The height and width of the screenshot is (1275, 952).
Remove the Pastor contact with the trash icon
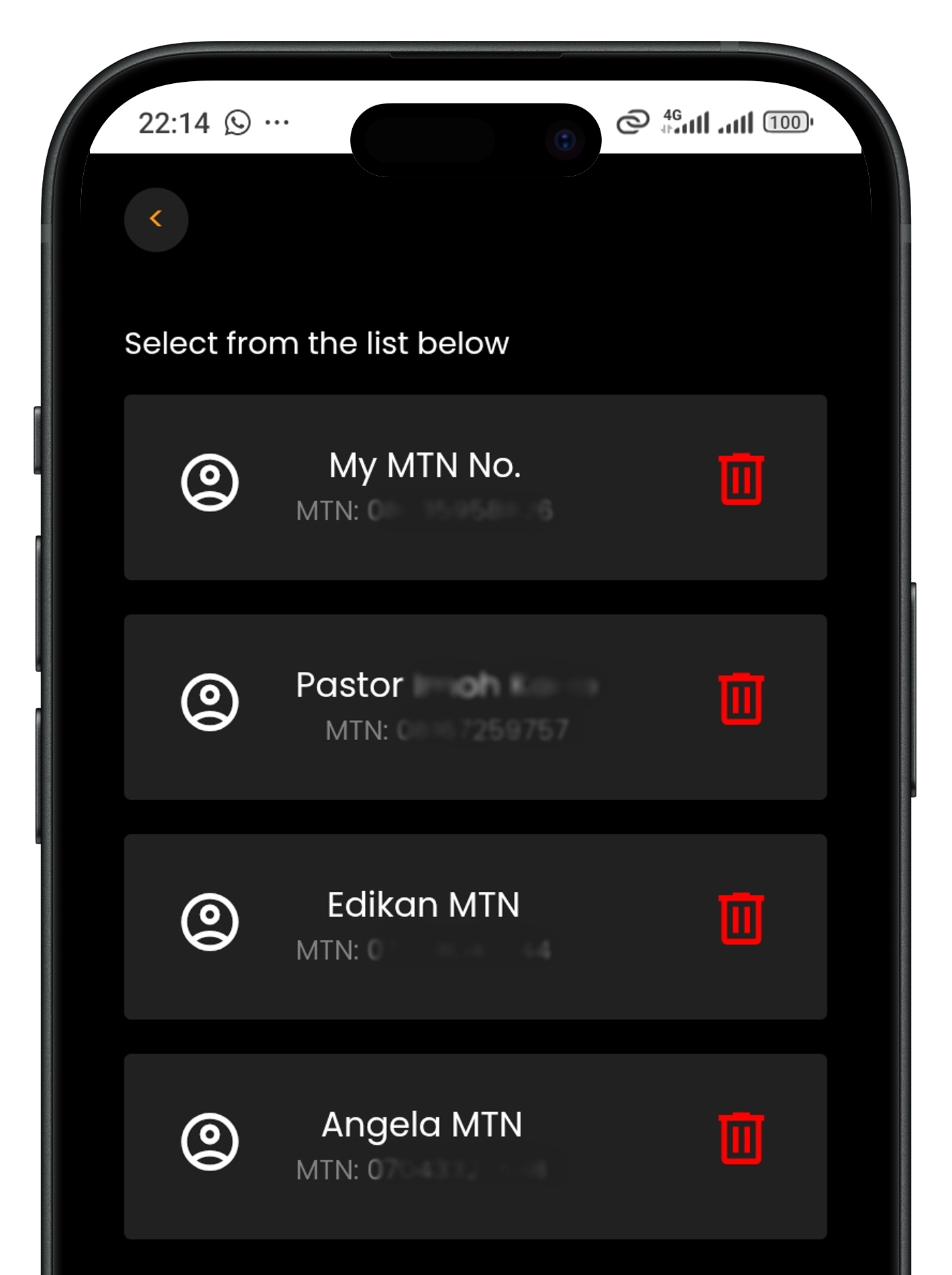point(741,699)
